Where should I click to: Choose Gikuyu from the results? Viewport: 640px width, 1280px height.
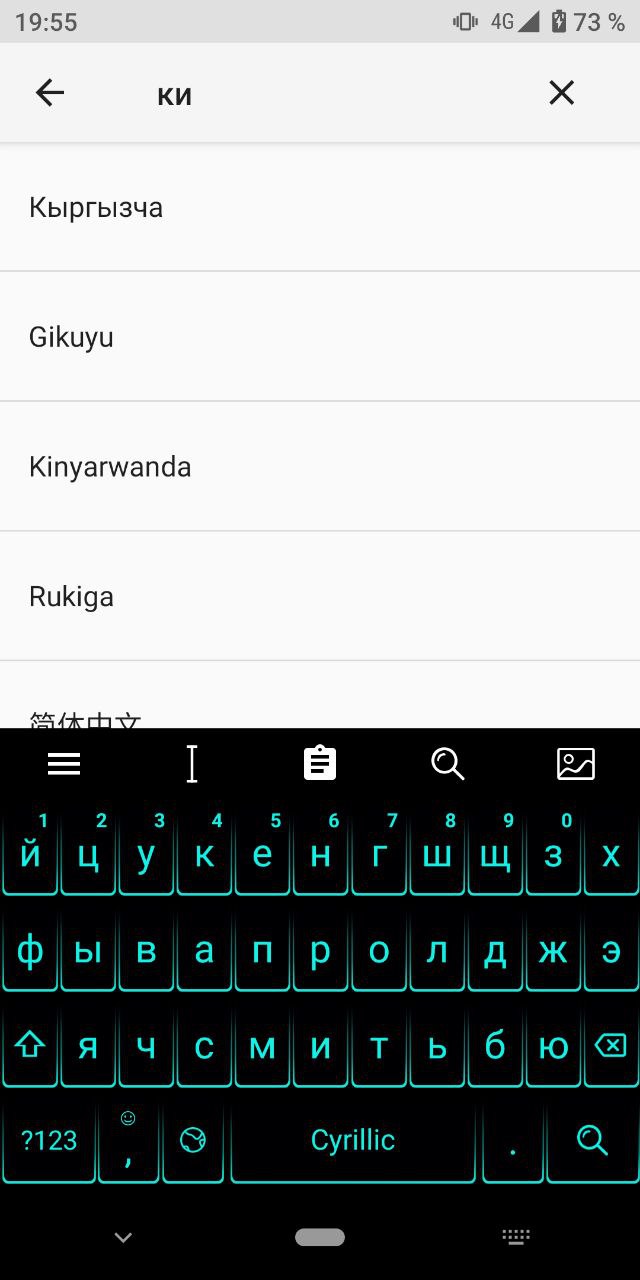point(320,337)
